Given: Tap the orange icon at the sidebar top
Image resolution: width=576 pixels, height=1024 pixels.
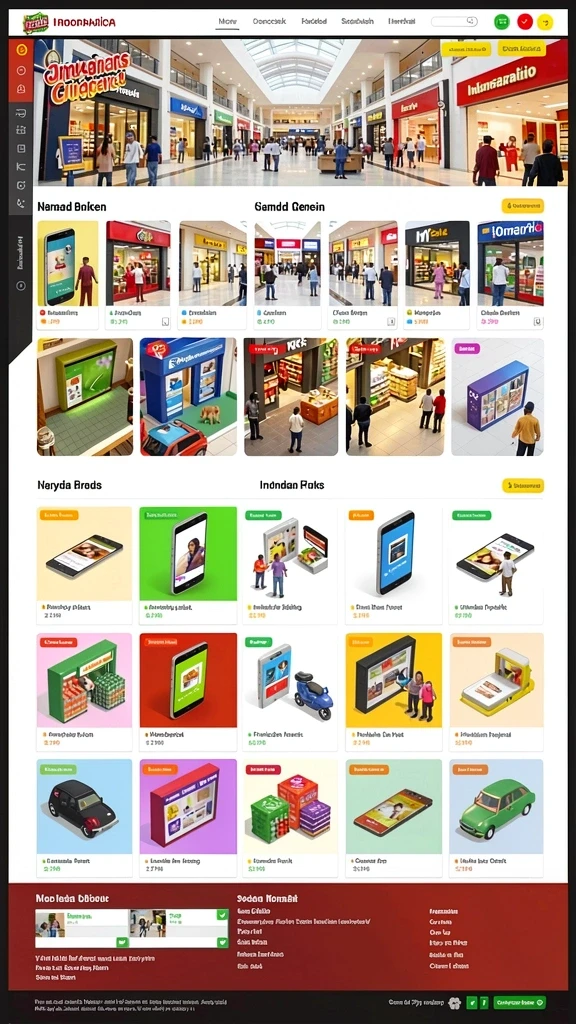Looking at the screenshot, I should click(x=21, y=50).
